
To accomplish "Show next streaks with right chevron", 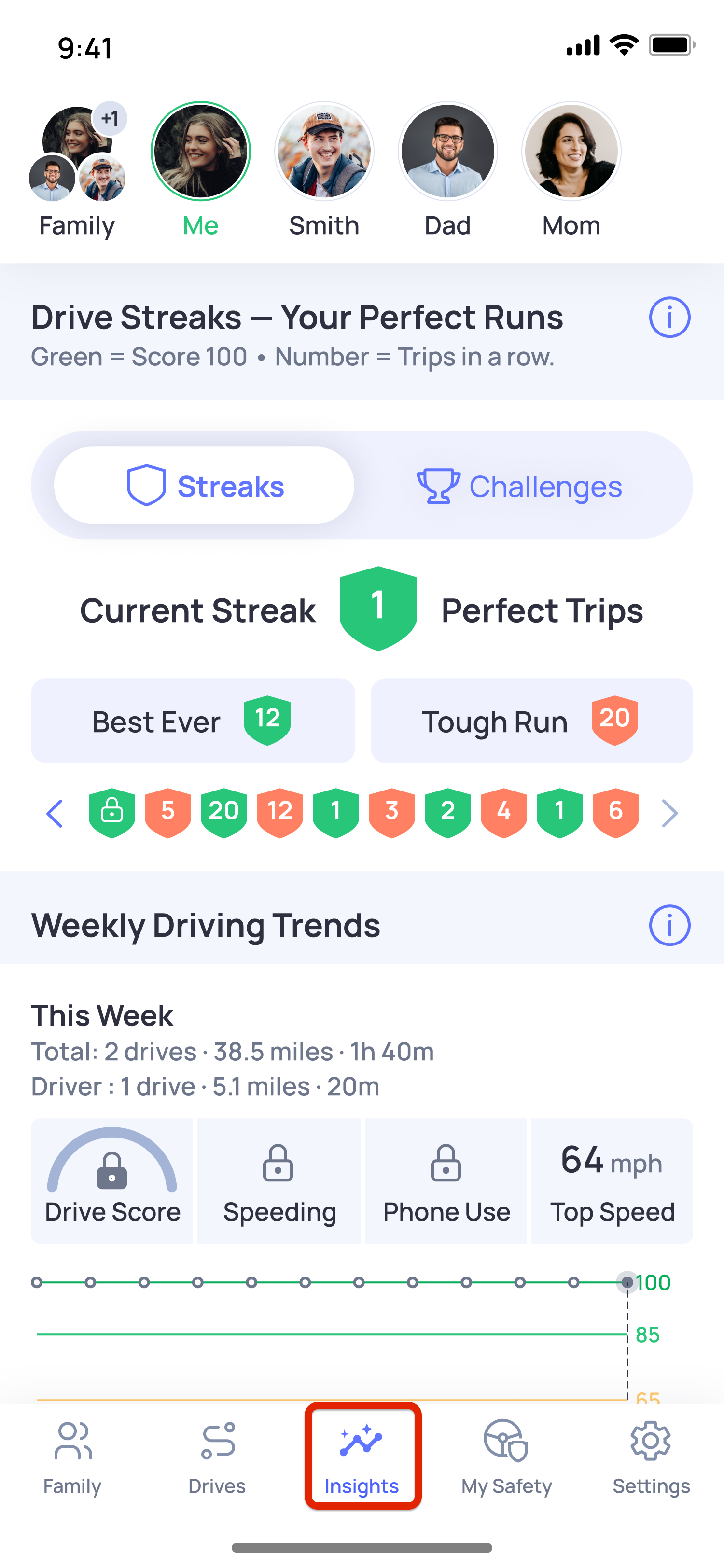I will point(669,813).
